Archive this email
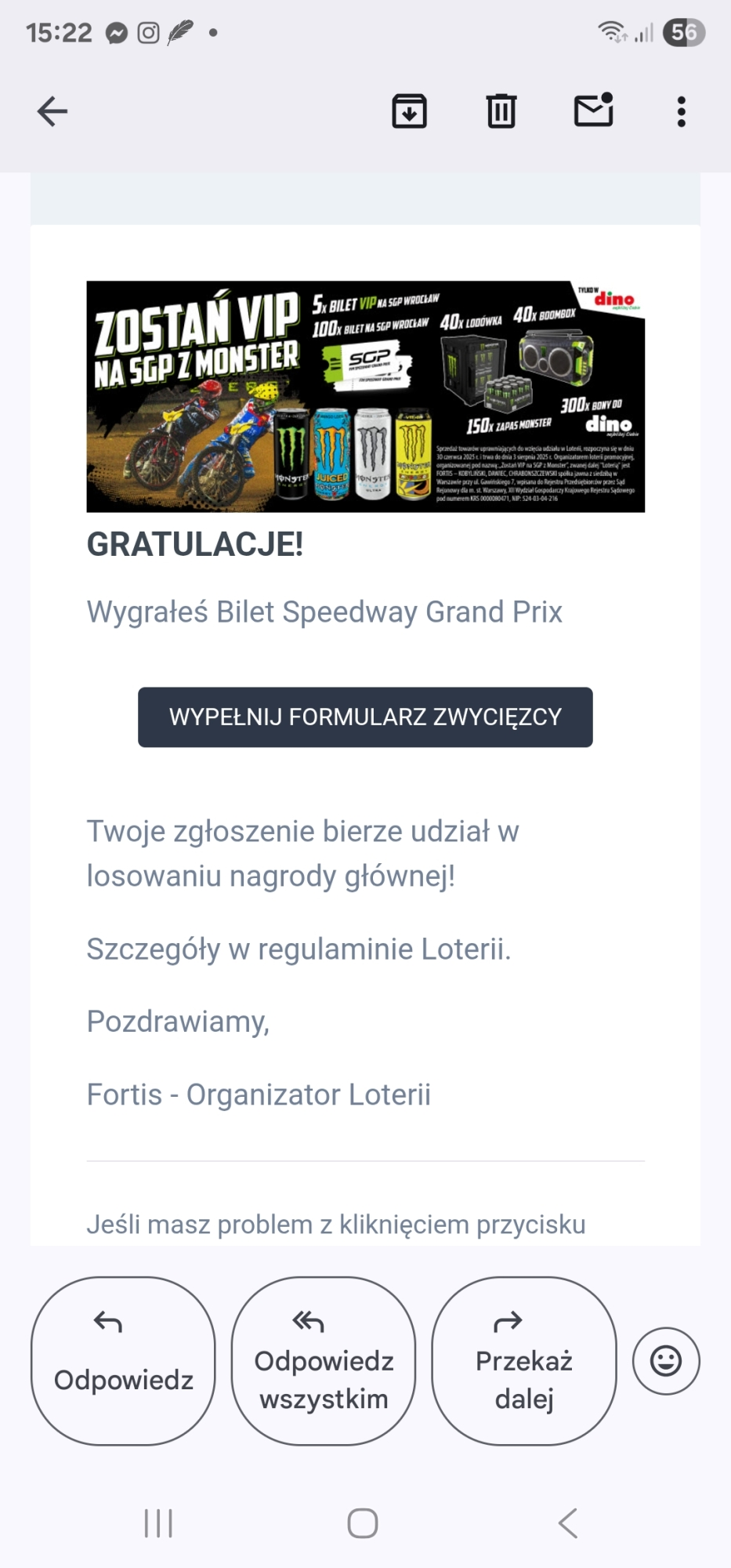 point(409,111)
